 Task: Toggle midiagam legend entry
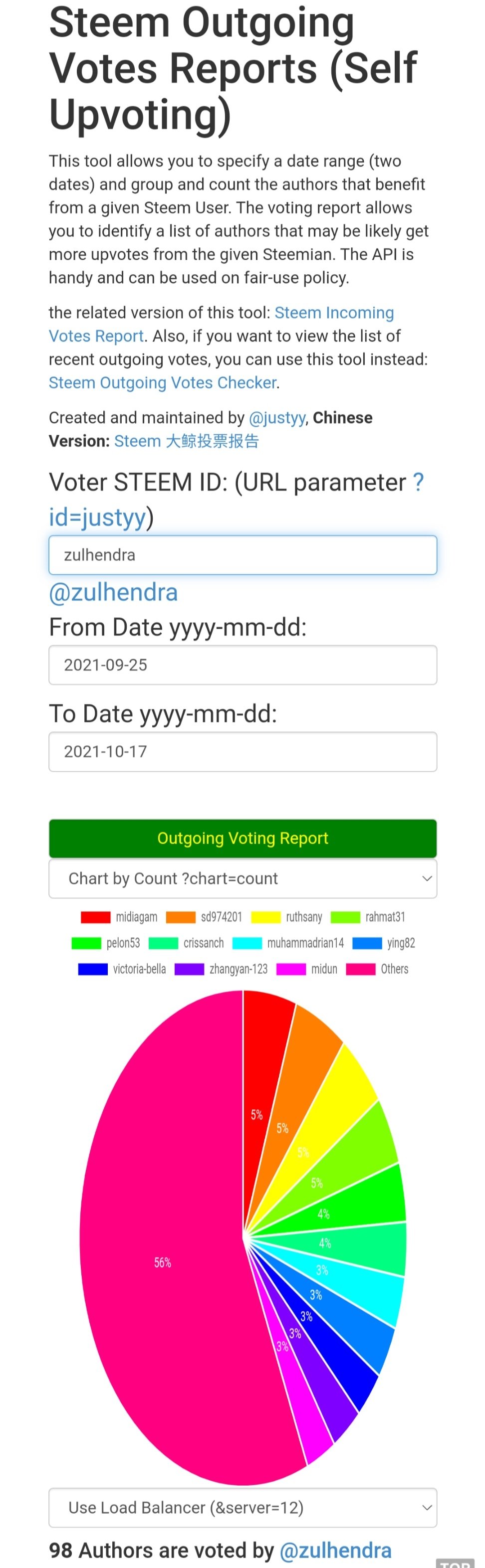point(119,917)
